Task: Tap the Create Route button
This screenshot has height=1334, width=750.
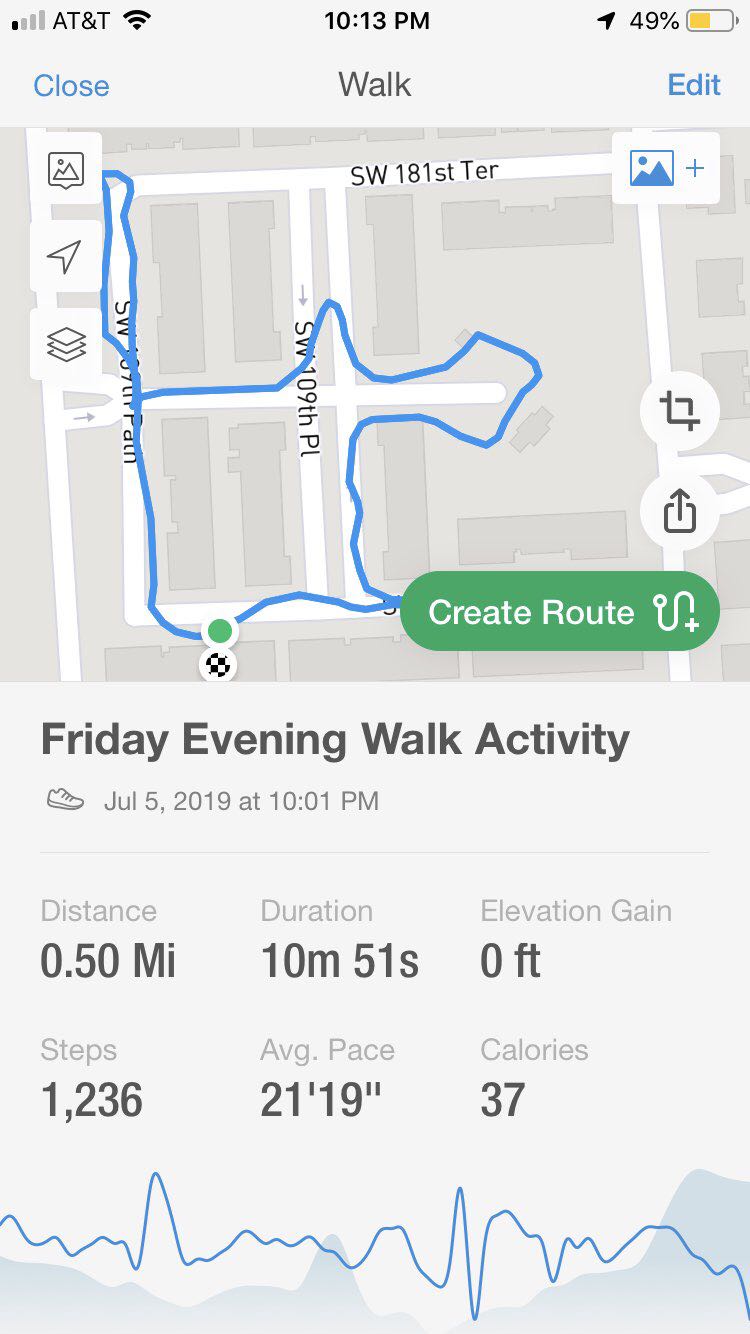Action: point(559,612)
